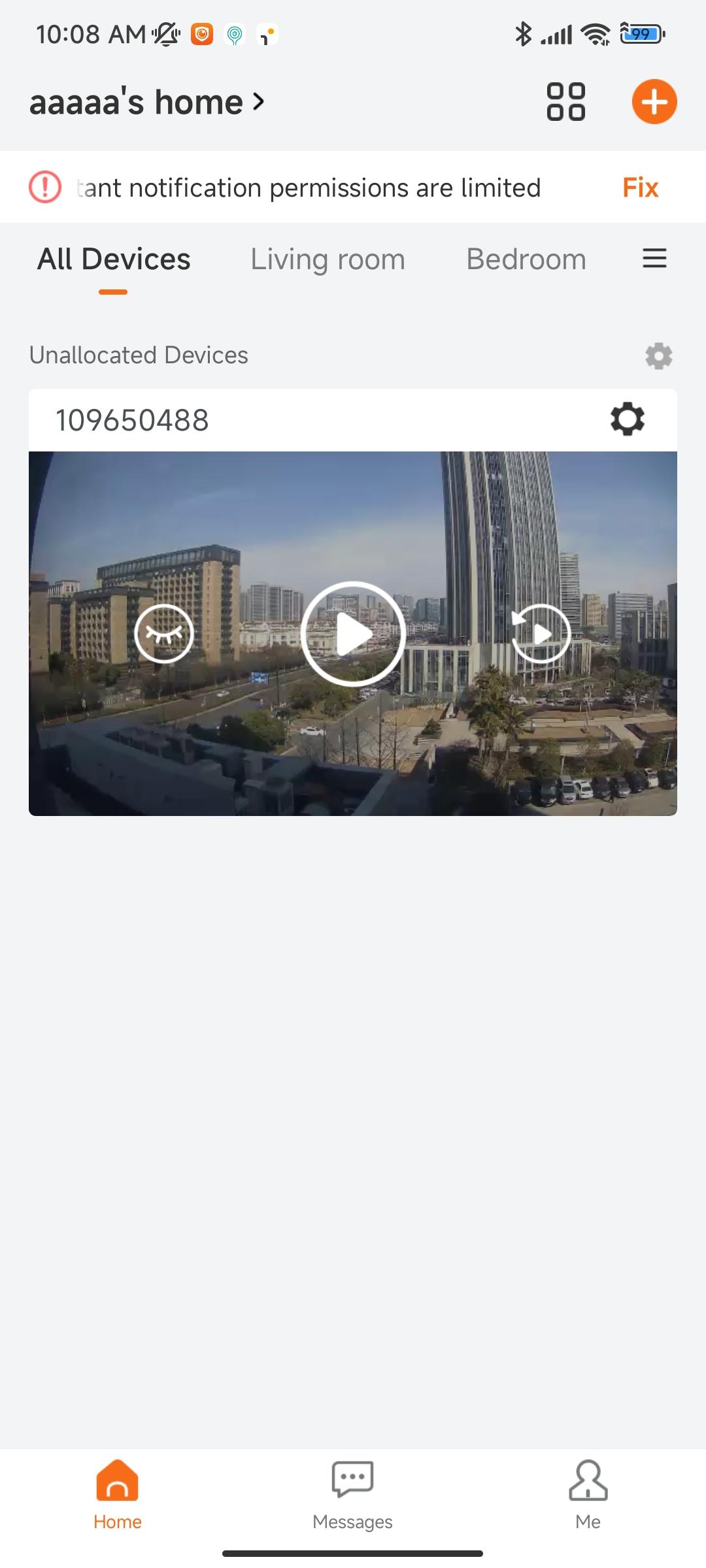Add a new device with plus button

(x=654, y=102)
